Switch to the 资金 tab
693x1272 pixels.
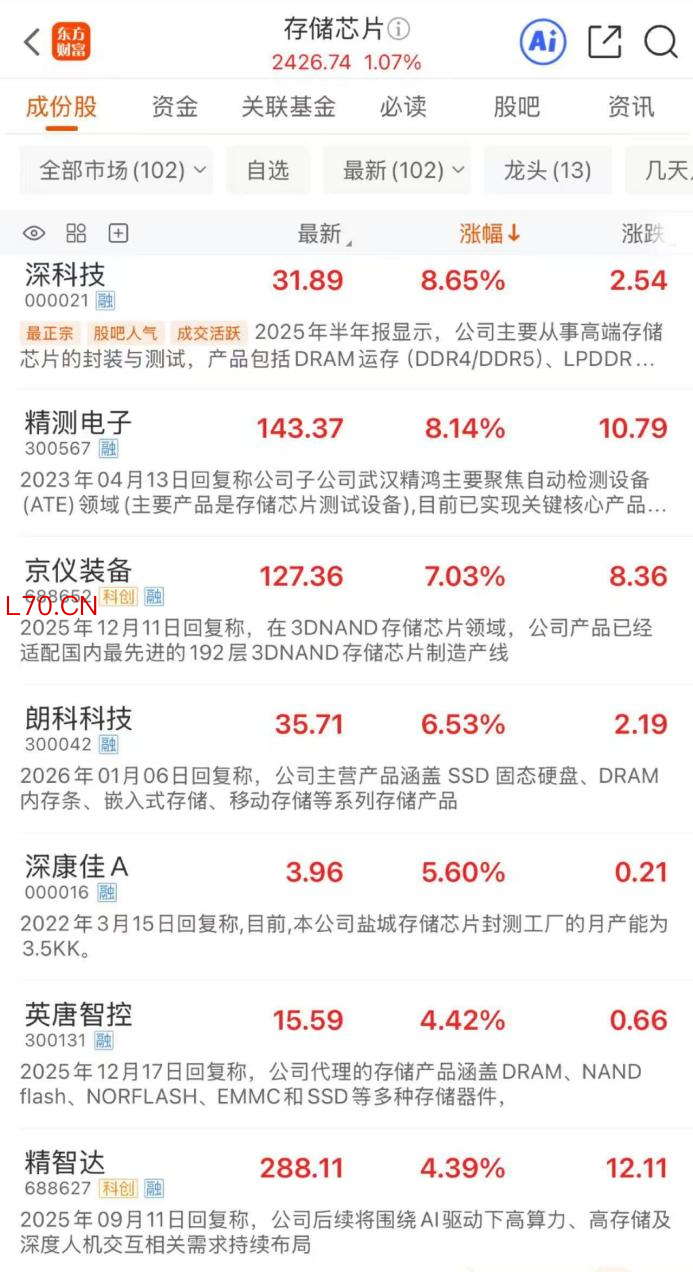click(175, 107)
